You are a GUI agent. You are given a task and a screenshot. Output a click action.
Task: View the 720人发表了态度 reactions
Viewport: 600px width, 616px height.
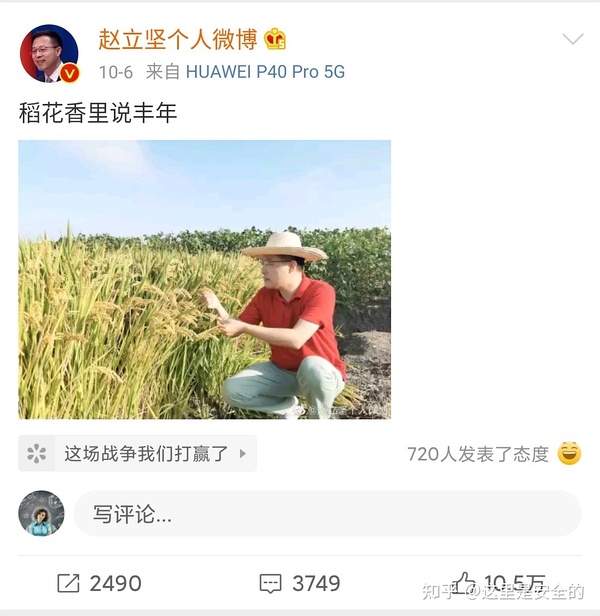(478, 454)
